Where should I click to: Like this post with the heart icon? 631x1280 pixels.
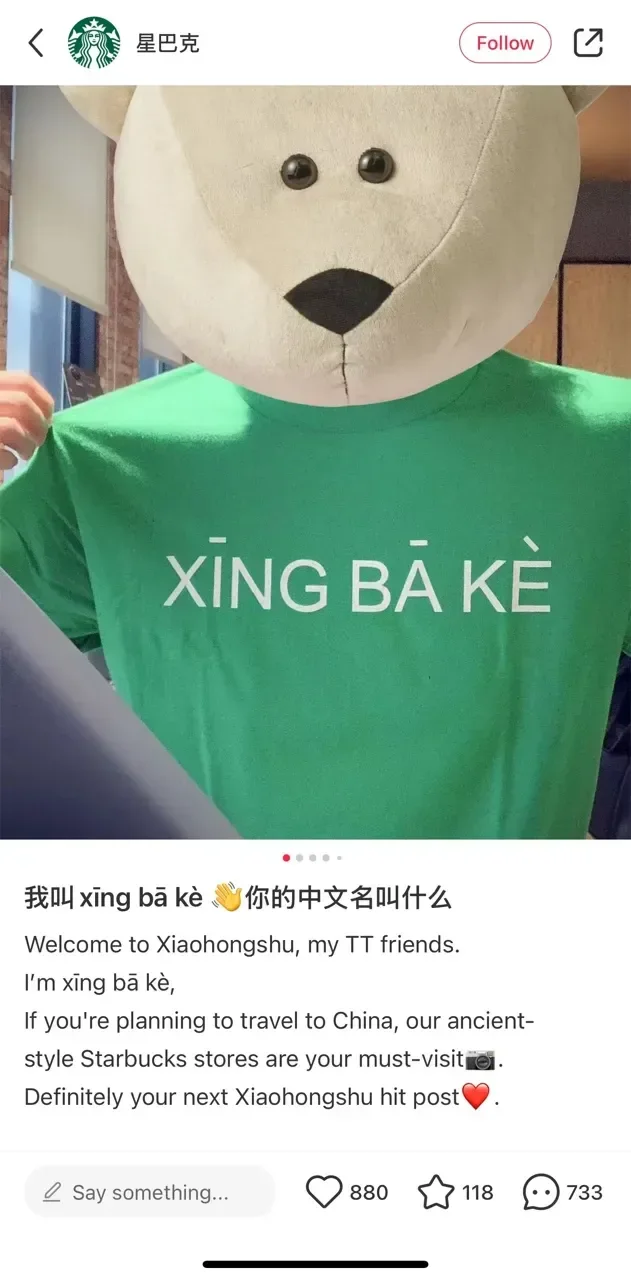[324, 1192]
